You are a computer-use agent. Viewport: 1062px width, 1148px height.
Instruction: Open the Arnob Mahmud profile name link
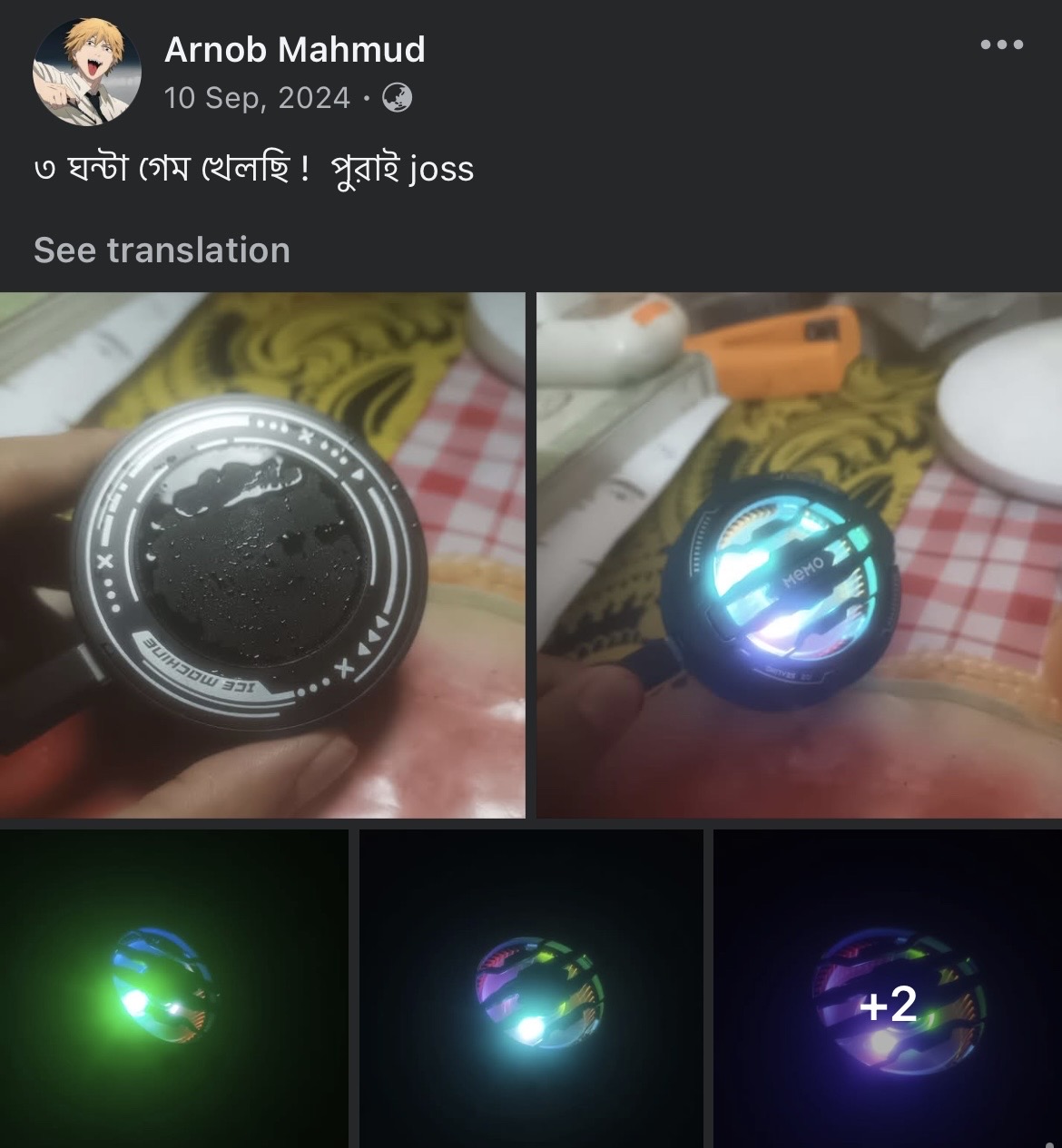click(x=294, y=49)
